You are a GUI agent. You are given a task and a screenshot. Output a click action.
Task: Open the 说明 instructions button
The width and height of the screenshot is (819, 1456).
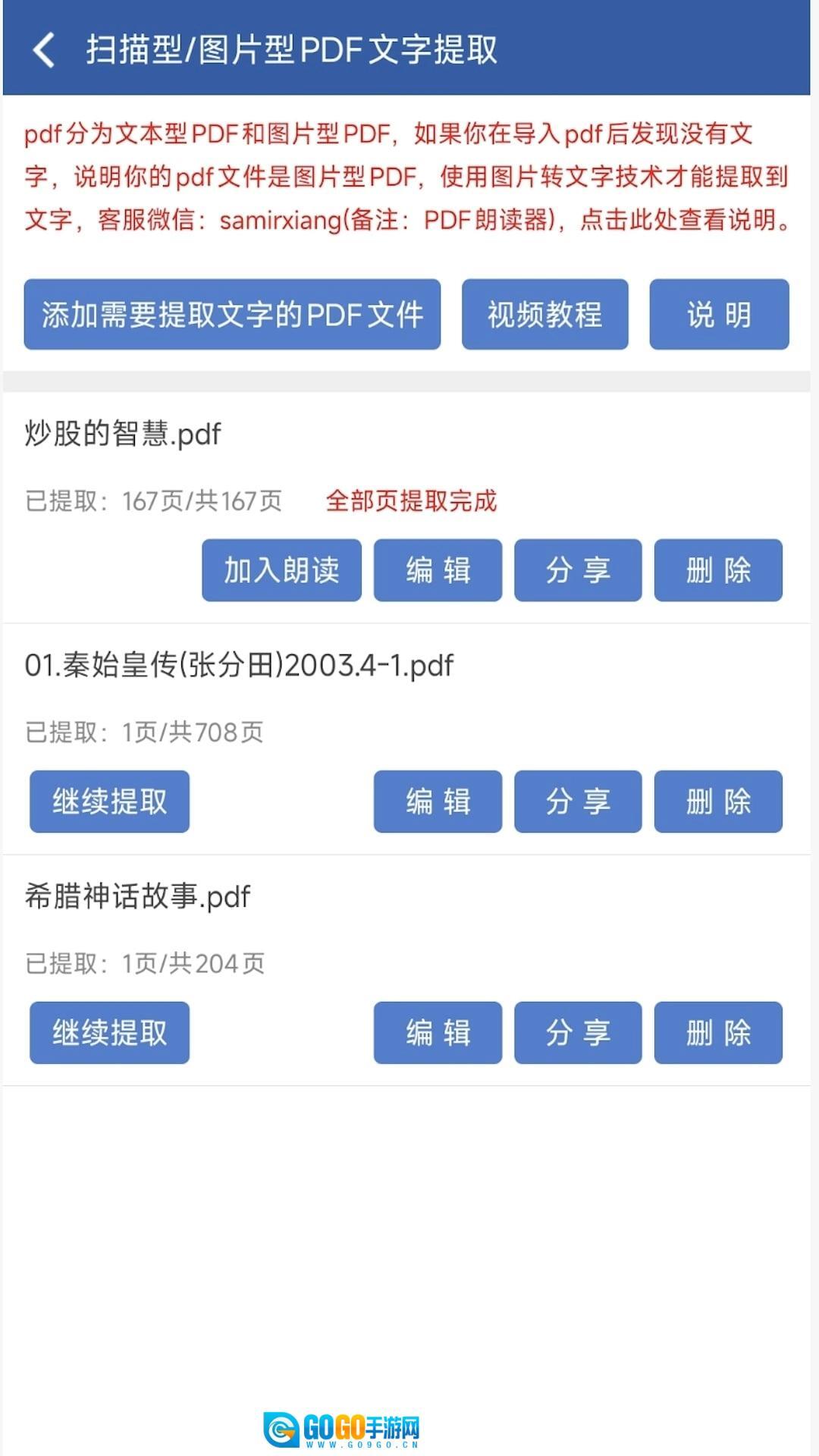pos(719,315)
